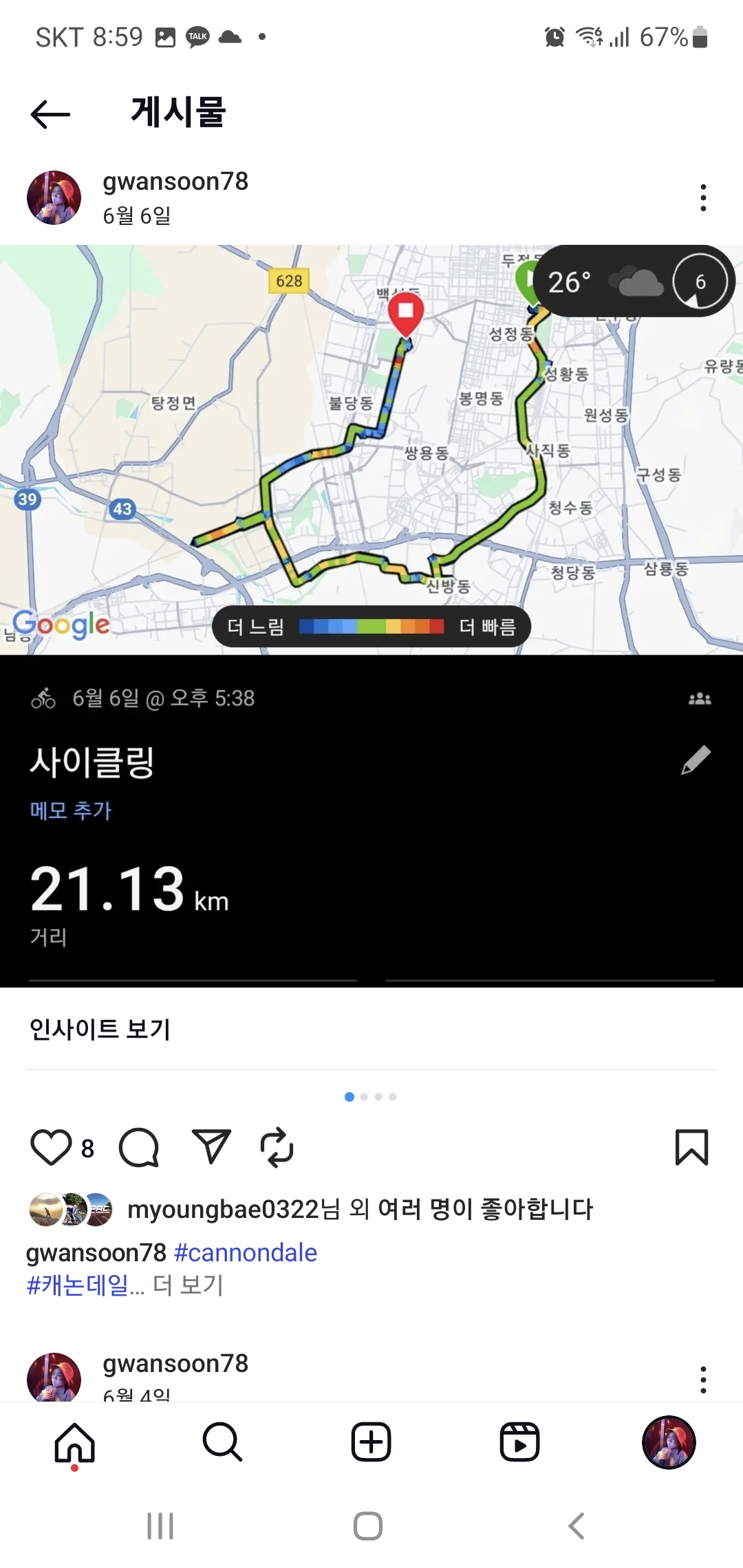Open overflow menu for the June 6 post
The image size is (743, 1568).
[702, 198]
